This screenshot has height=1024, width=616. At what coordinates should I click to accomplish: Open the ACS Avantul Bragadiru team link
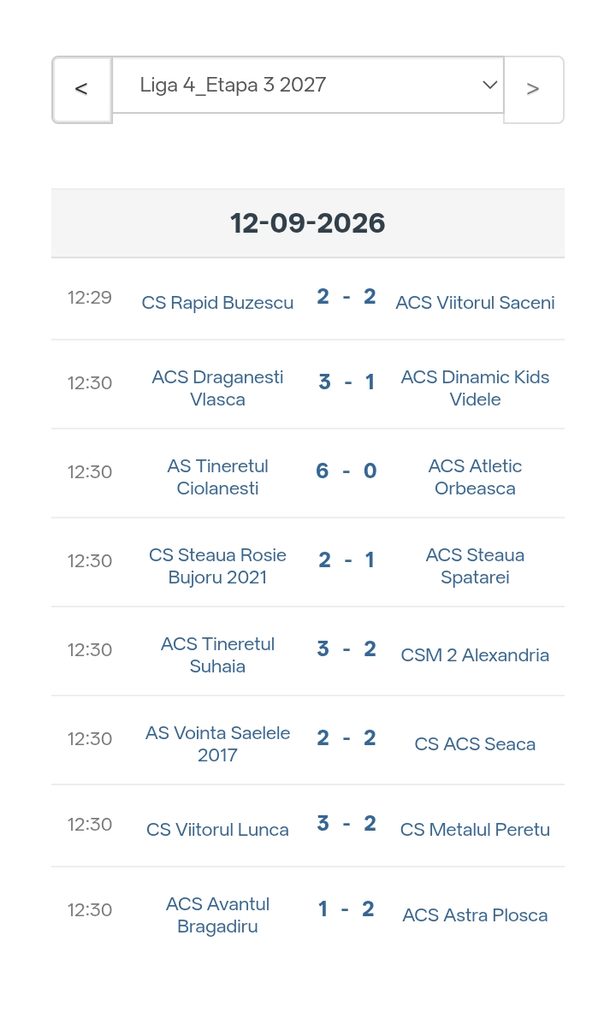(x=218, y=914)
